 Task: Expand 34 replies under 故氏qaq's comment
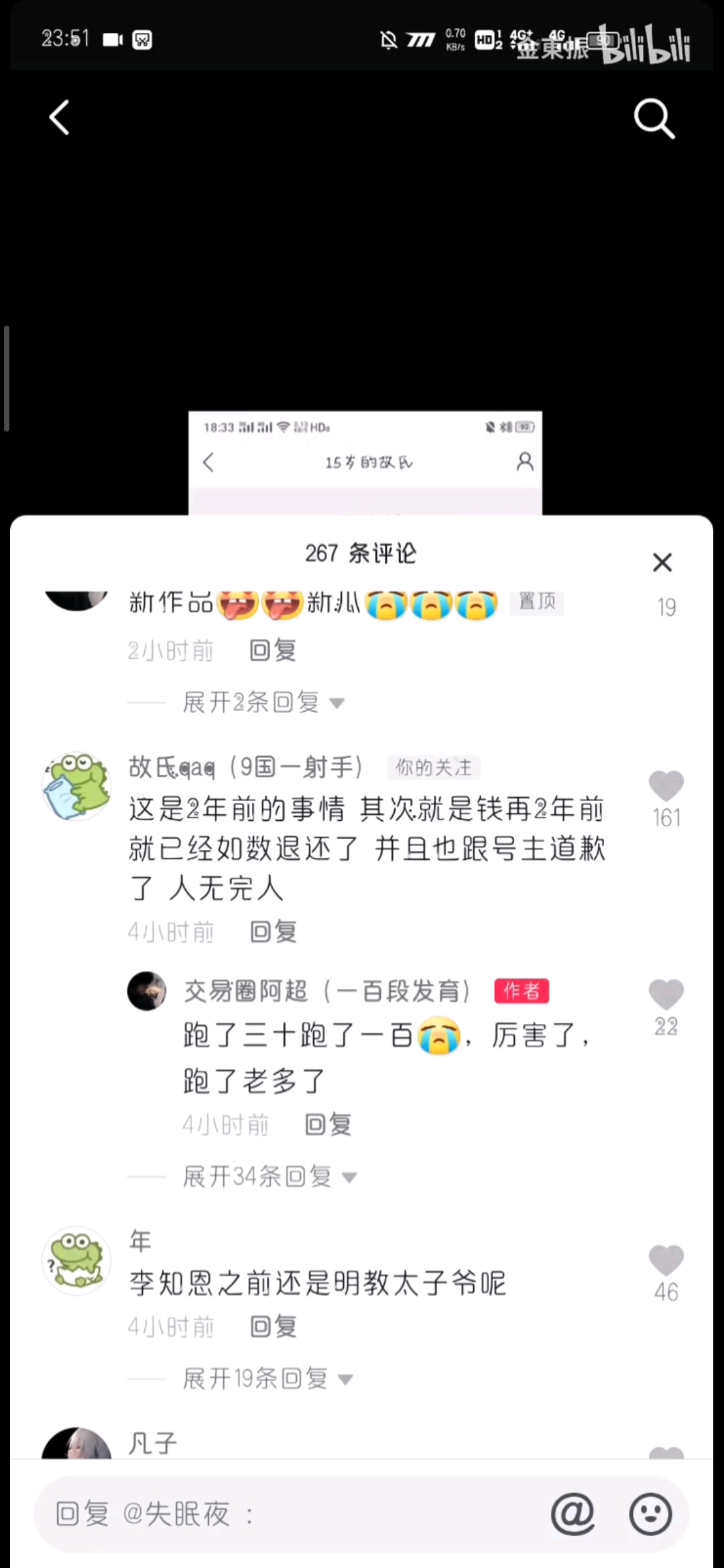coord(269,1177)
